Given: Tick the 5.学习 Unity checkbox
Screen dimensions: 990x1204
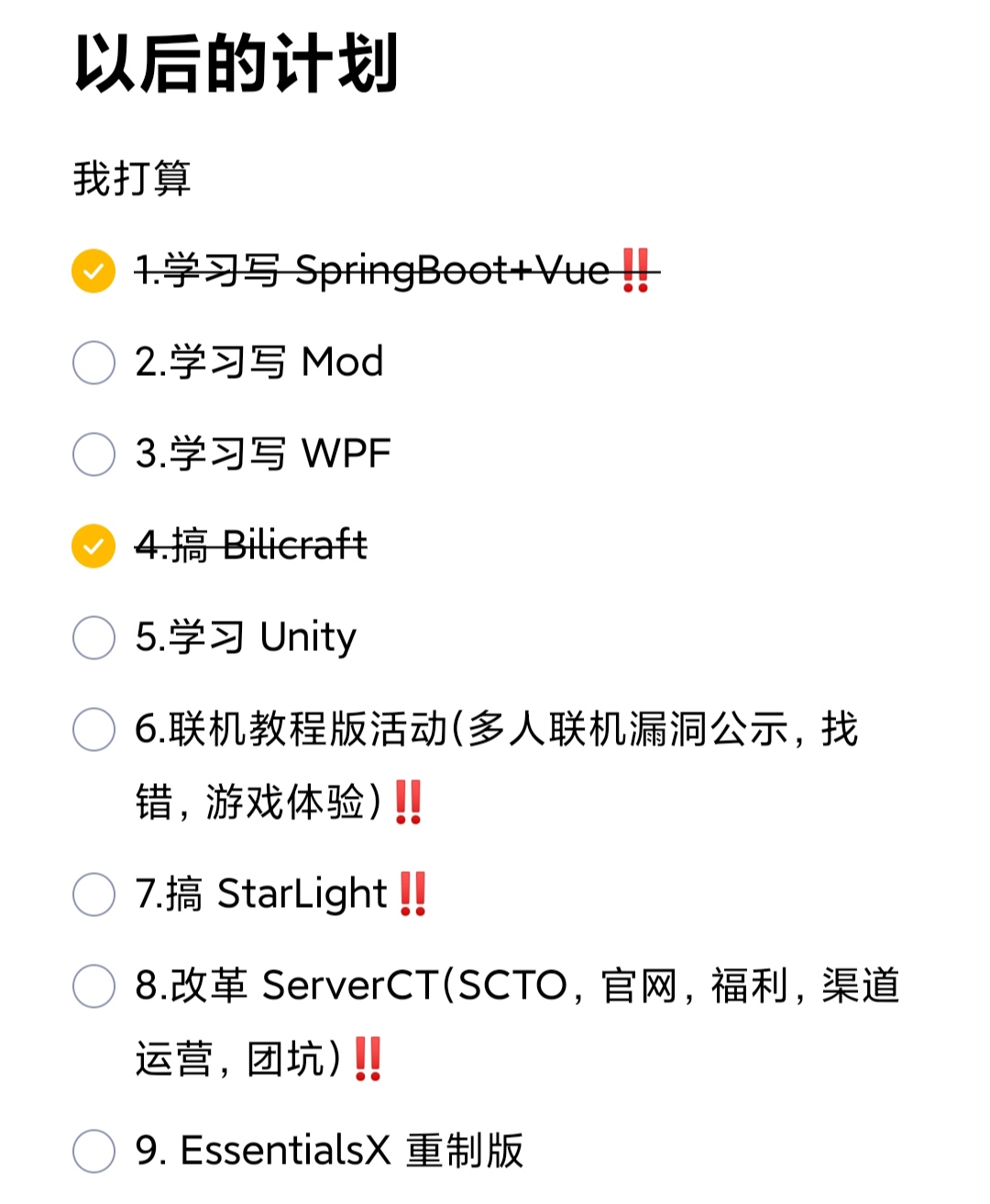Looking at the screenshot, I should coord(93,637).
